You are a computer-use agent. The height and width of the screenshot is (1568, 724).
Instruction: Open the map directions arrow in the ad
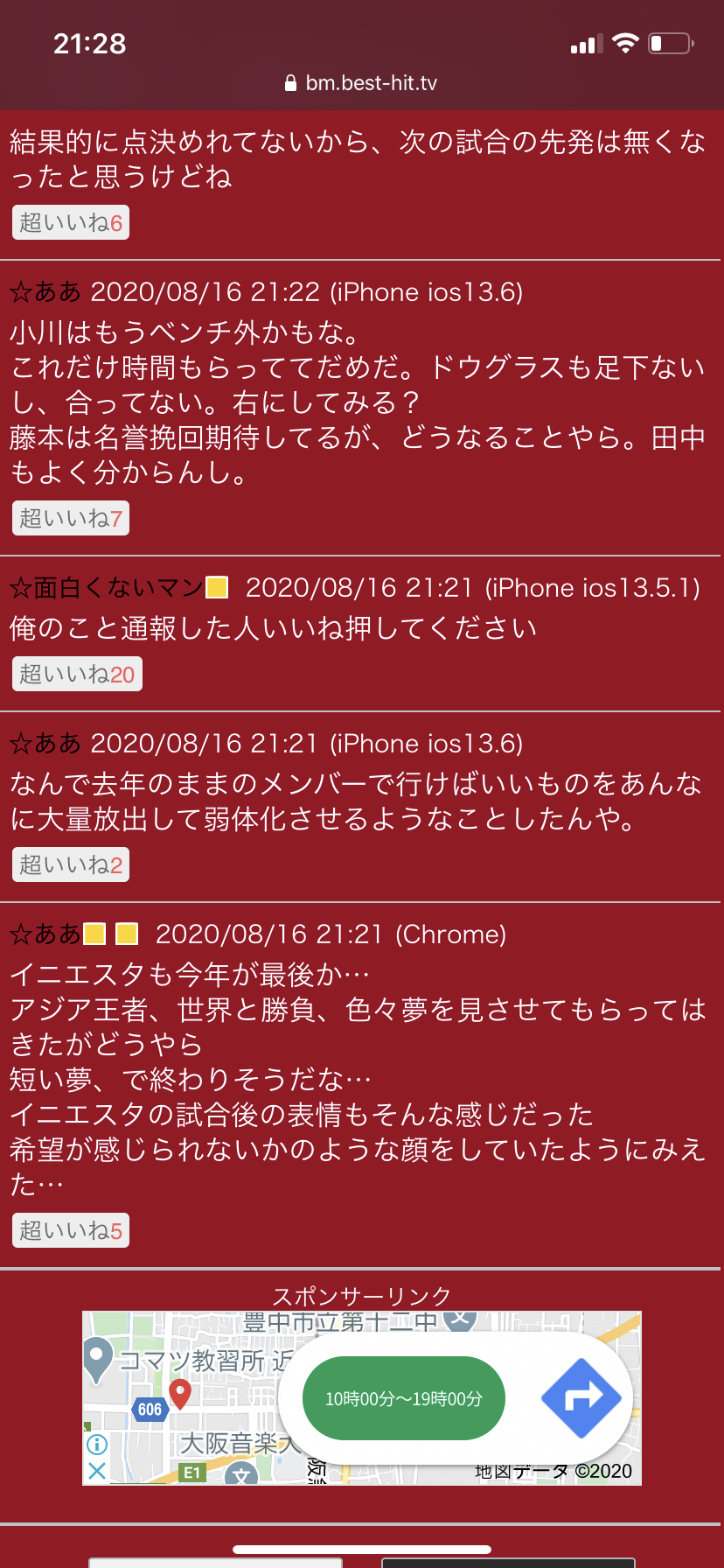coord(581,1398)
